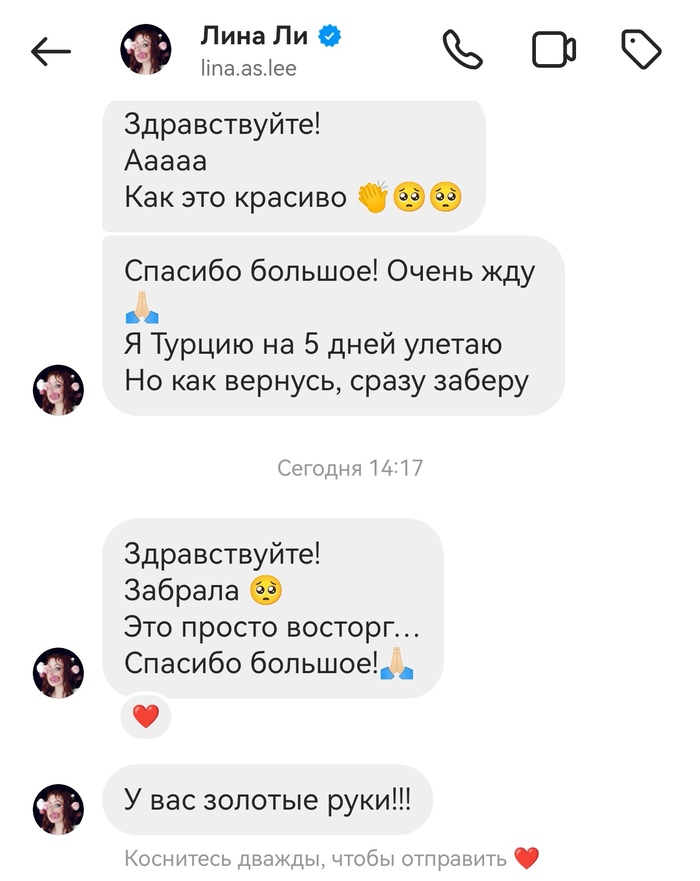700x881 pixels.
Task: Start a voice call with Лина Ли
Action: point(462,50)
